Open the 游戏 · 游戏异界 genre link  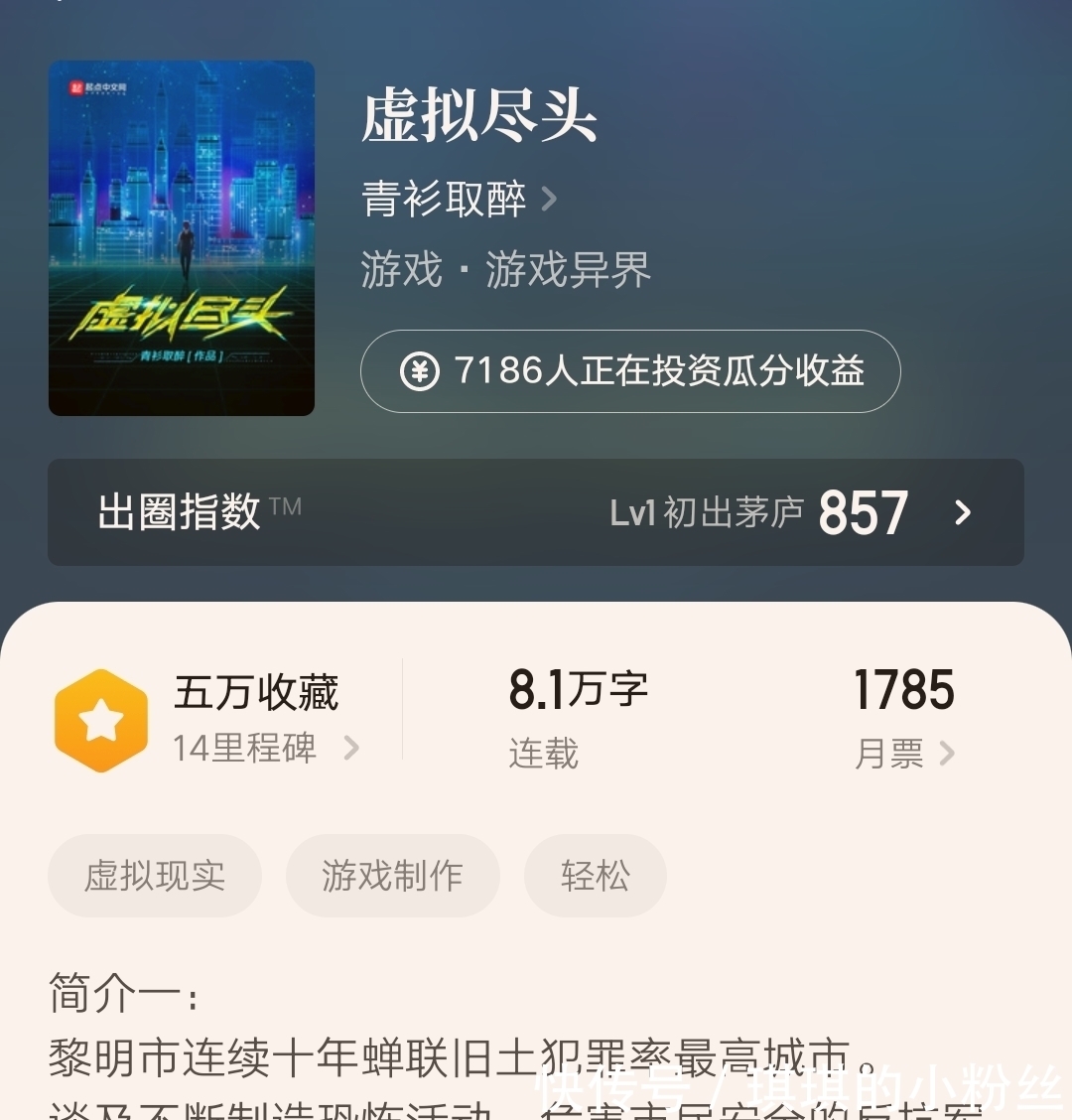[506, 270]
